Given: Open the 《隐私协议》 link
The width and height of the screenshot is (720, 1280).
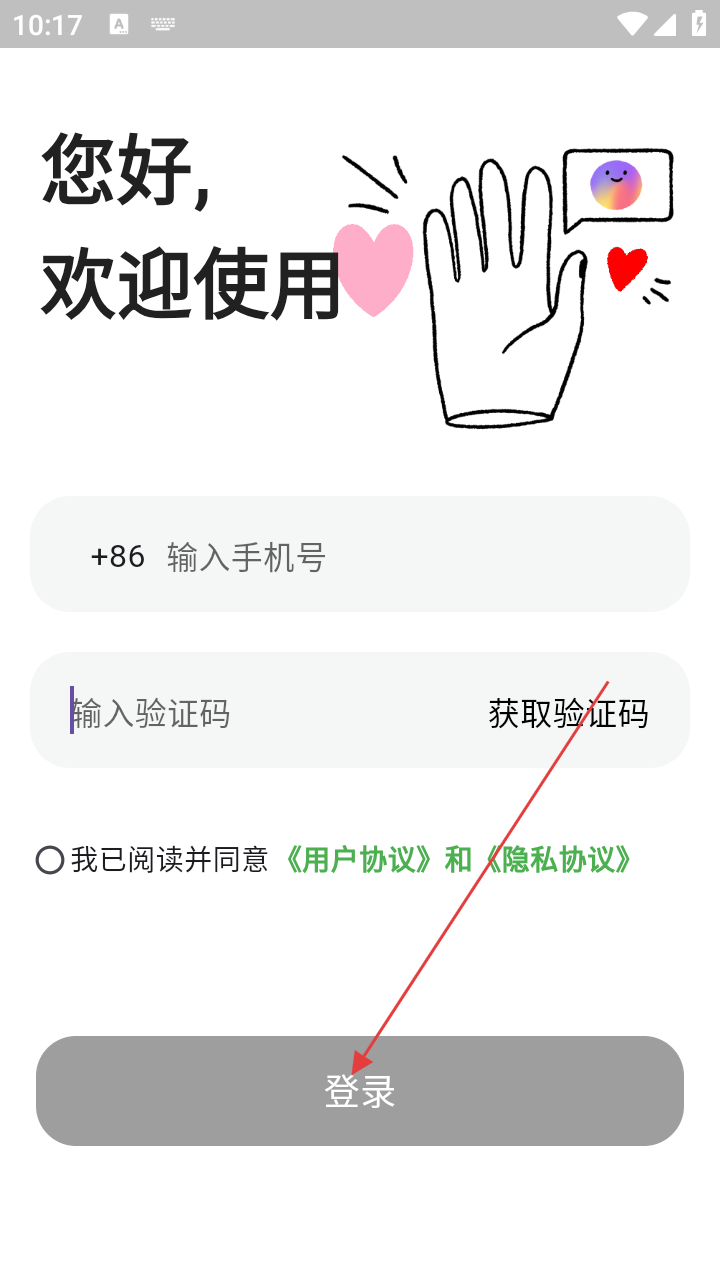Looking at the screenshot, I should pyautogui.click(x=558, y=860).
